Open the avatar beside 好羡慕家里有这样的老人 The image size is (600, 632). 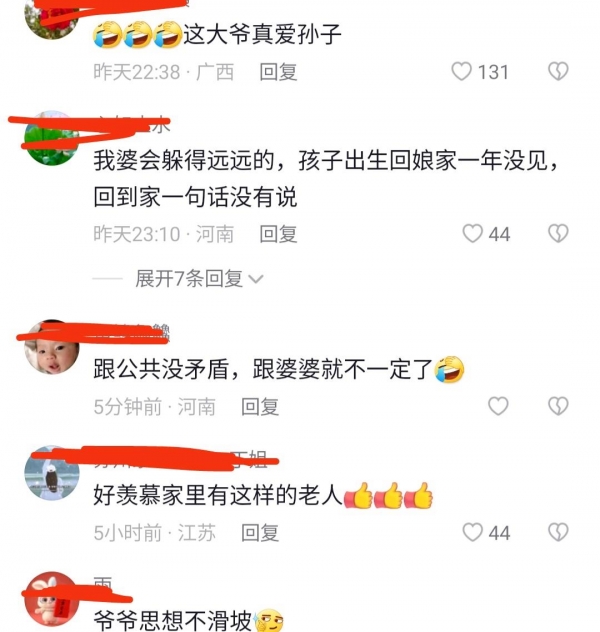pyautogui.click(x=51, y=474)
